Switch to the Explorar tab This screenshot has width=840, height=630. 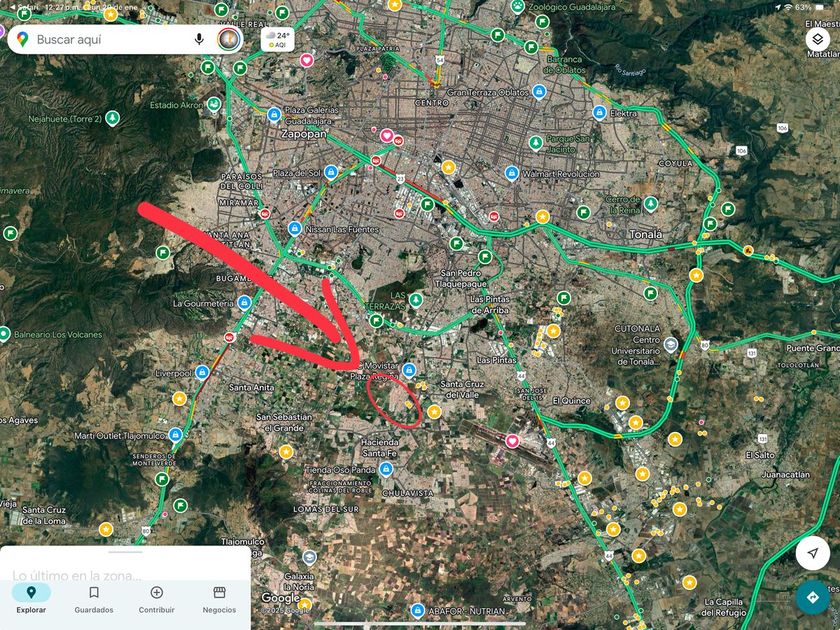[x=31, y=599]
